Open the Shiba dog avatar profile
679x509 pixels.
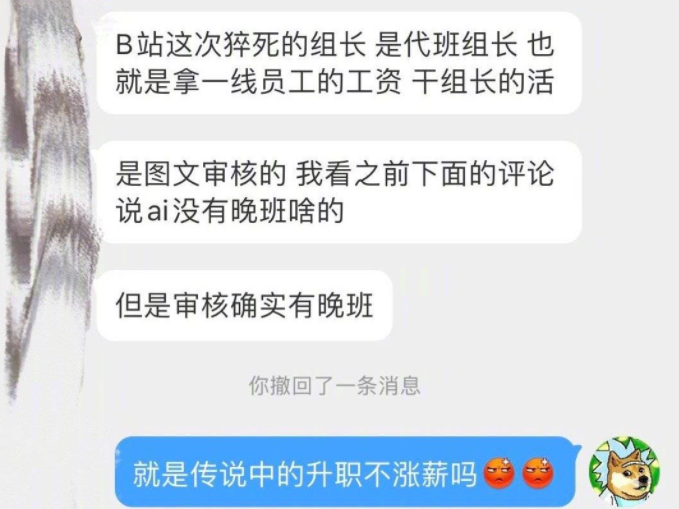click(625, 470)
